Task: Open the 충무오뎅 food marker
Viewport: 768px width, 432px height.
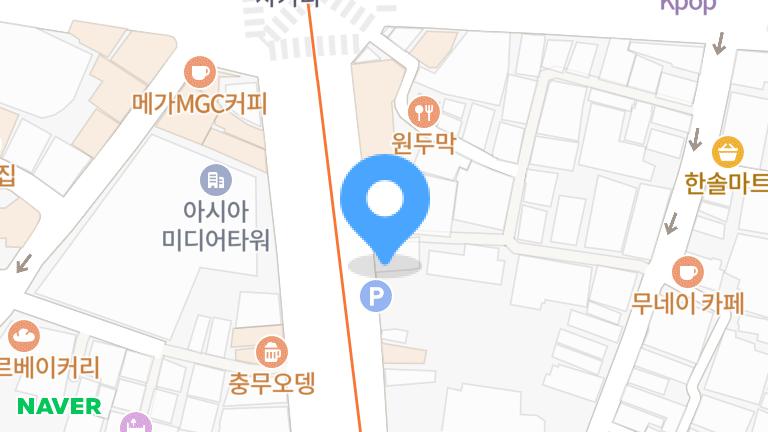Action: click(272, 352)
